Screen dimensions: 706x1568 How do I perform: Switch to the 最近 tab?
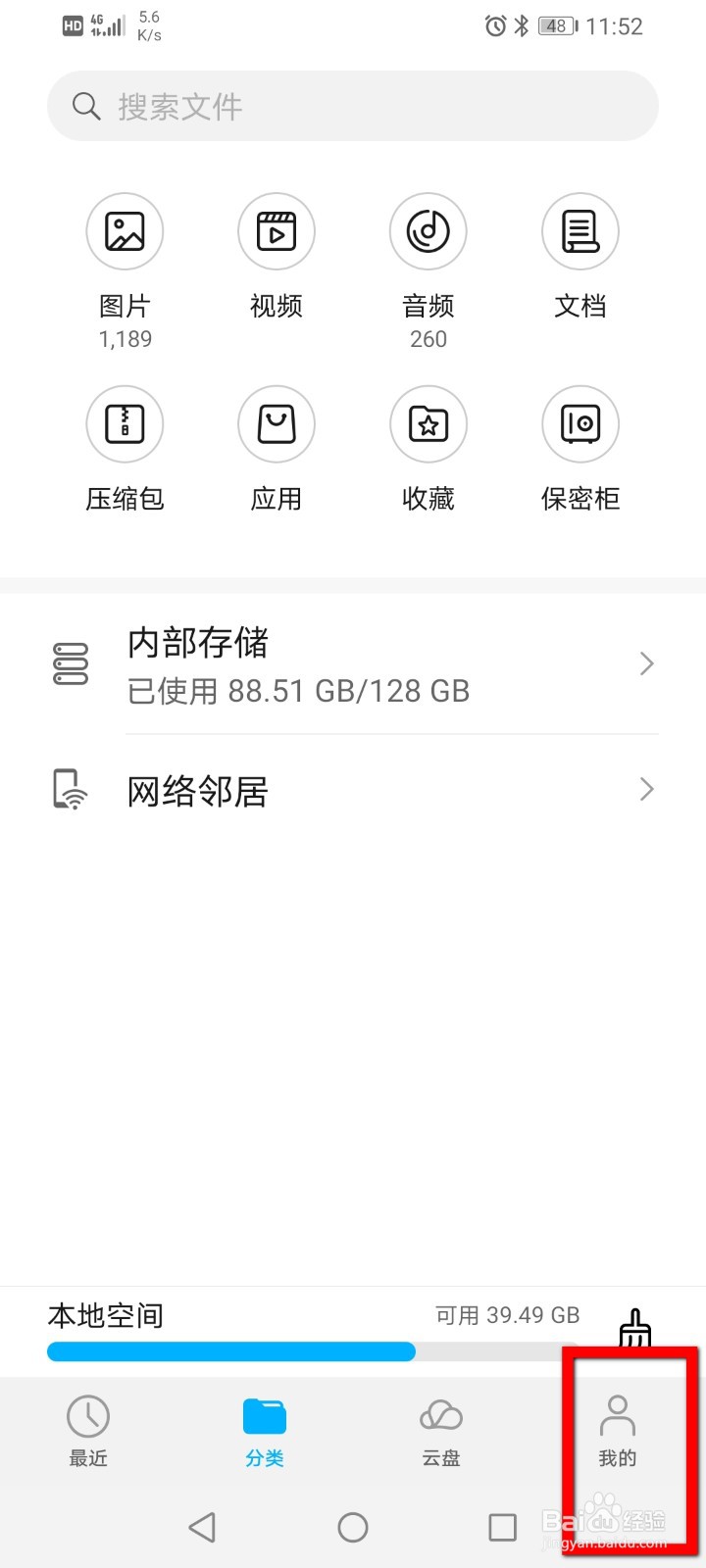coord(88,1431)
